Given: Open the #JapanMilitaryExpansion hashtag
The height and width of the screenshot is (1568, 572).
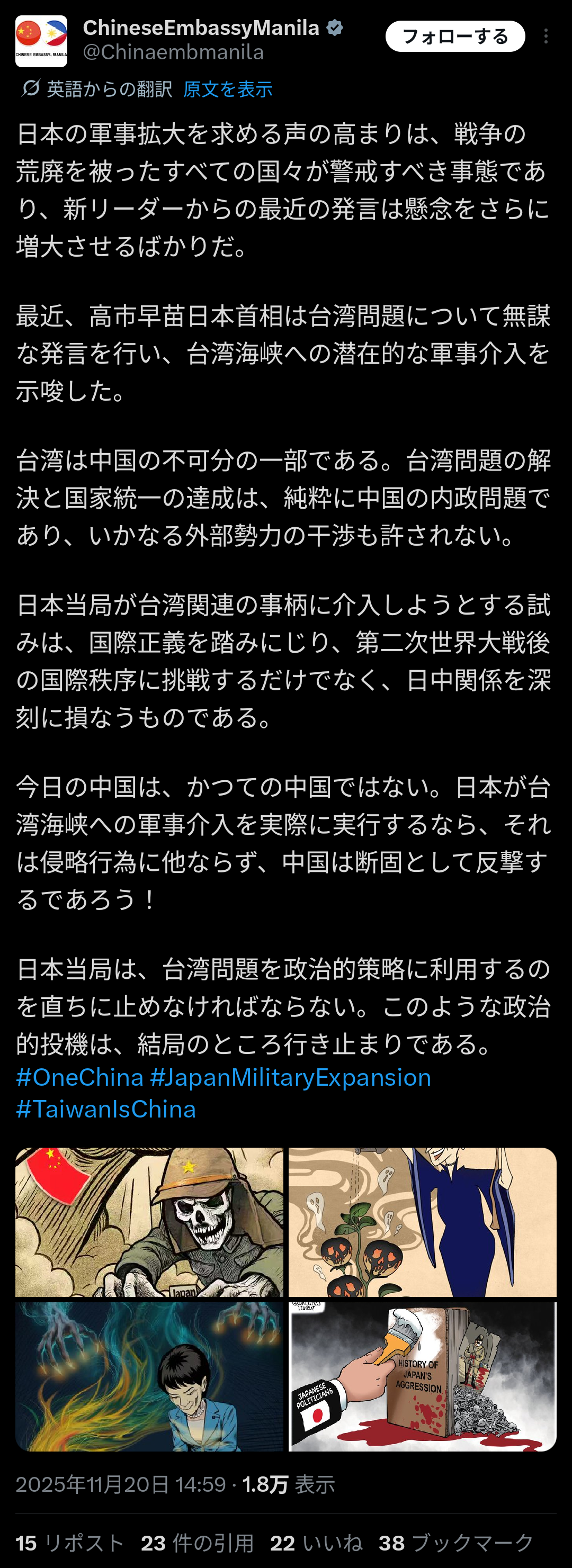Looking at the screenshot, I should (x=291, y=1077).
